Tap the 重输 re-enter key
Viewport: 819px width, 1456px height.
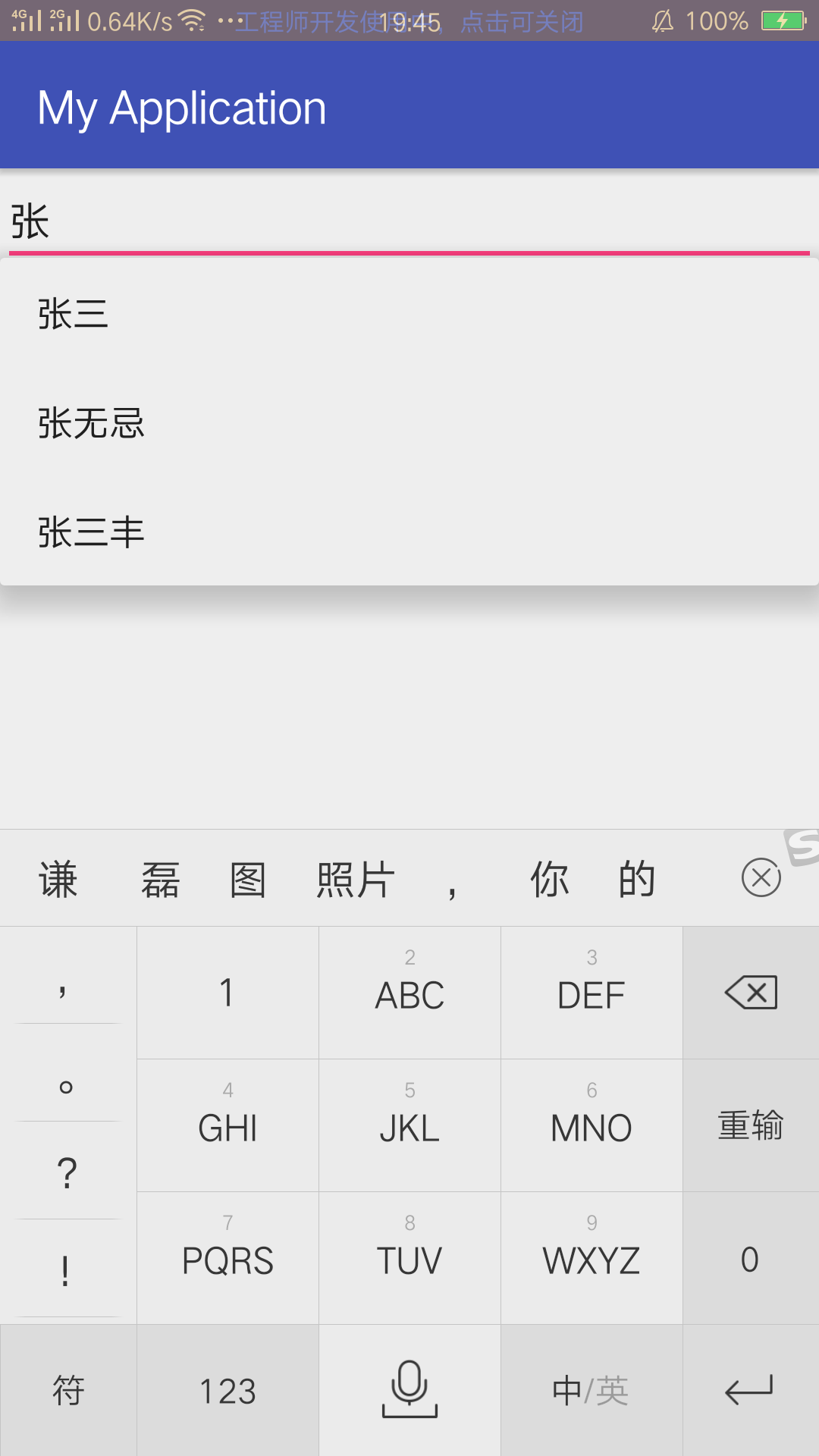click(751, 1125)
